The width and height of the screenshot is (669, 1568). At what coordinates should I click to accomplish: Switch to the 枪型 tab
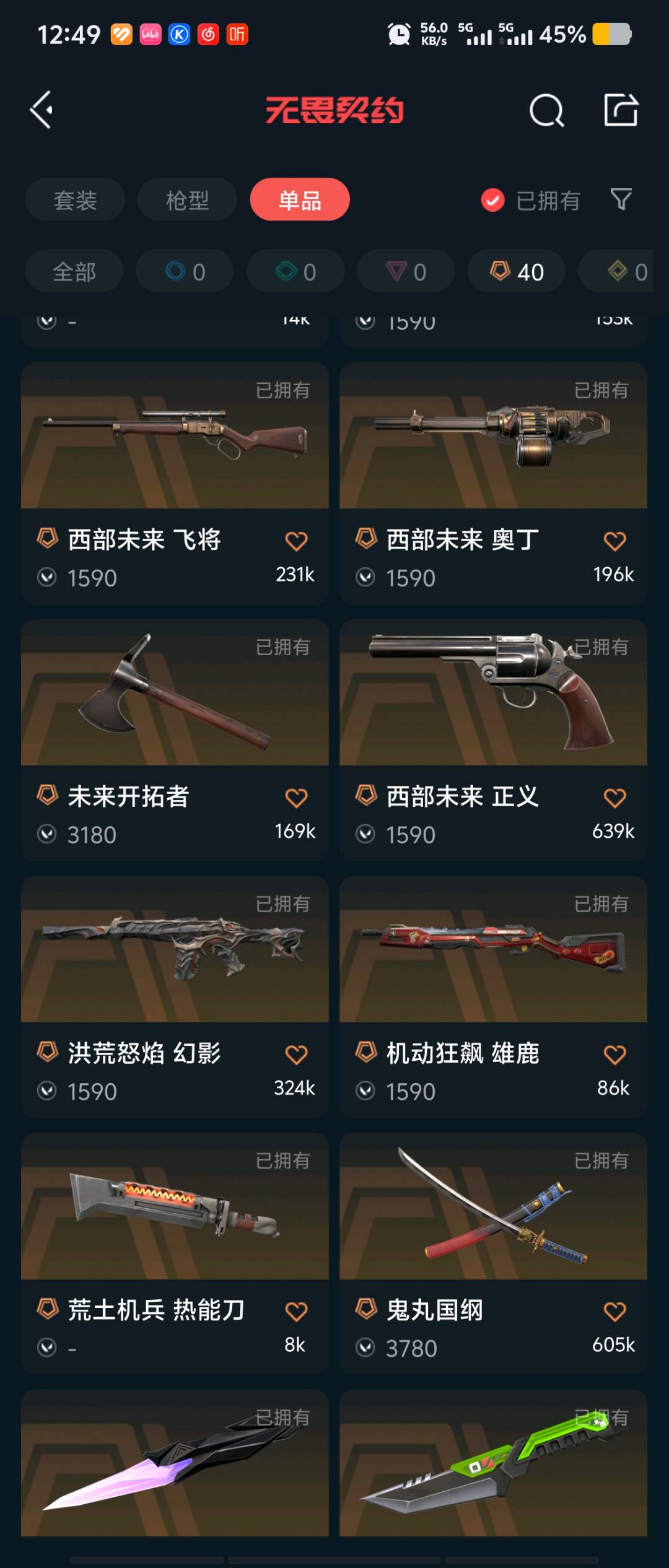pyautogui.click(x=187, y=200)
